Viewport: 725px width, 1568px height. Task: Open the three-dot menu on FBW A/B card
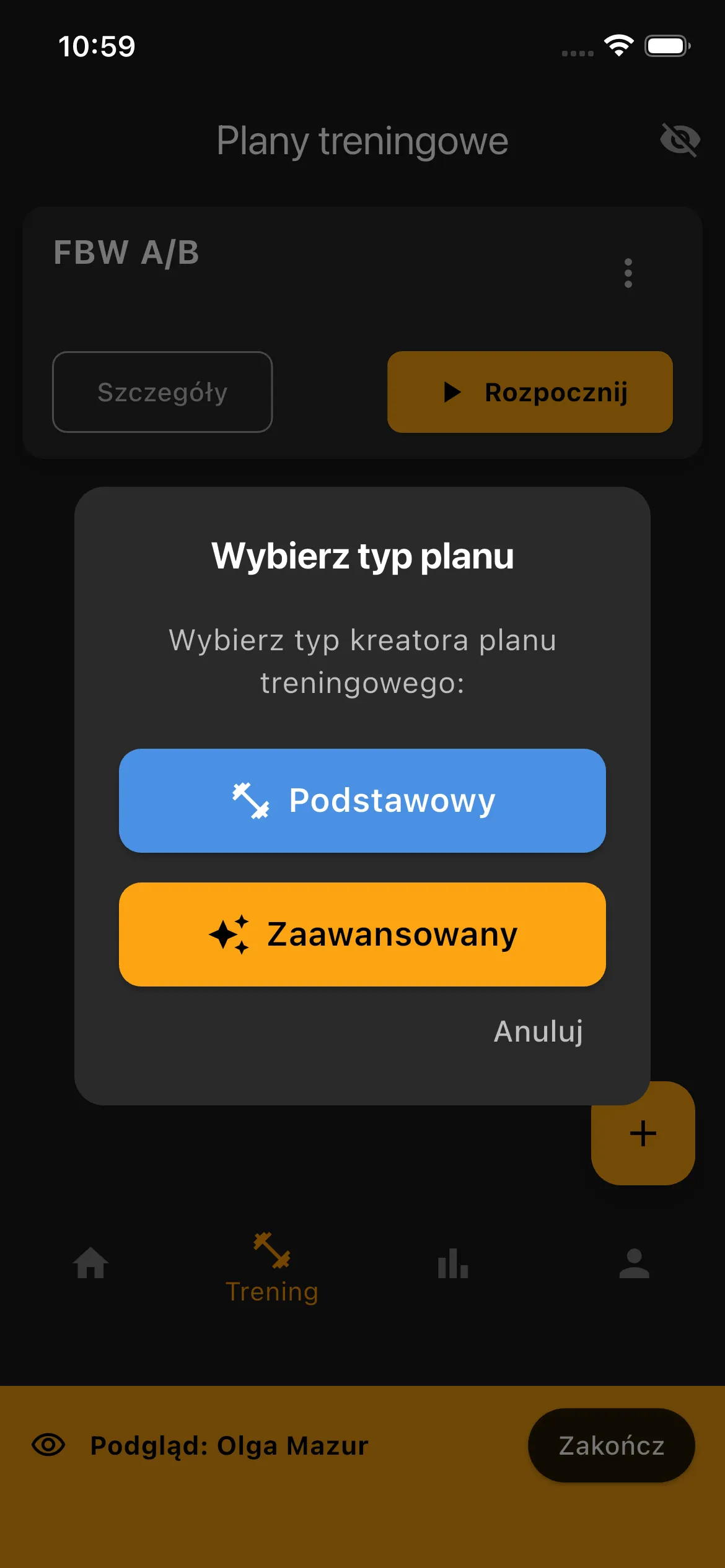tap(628, 272)
